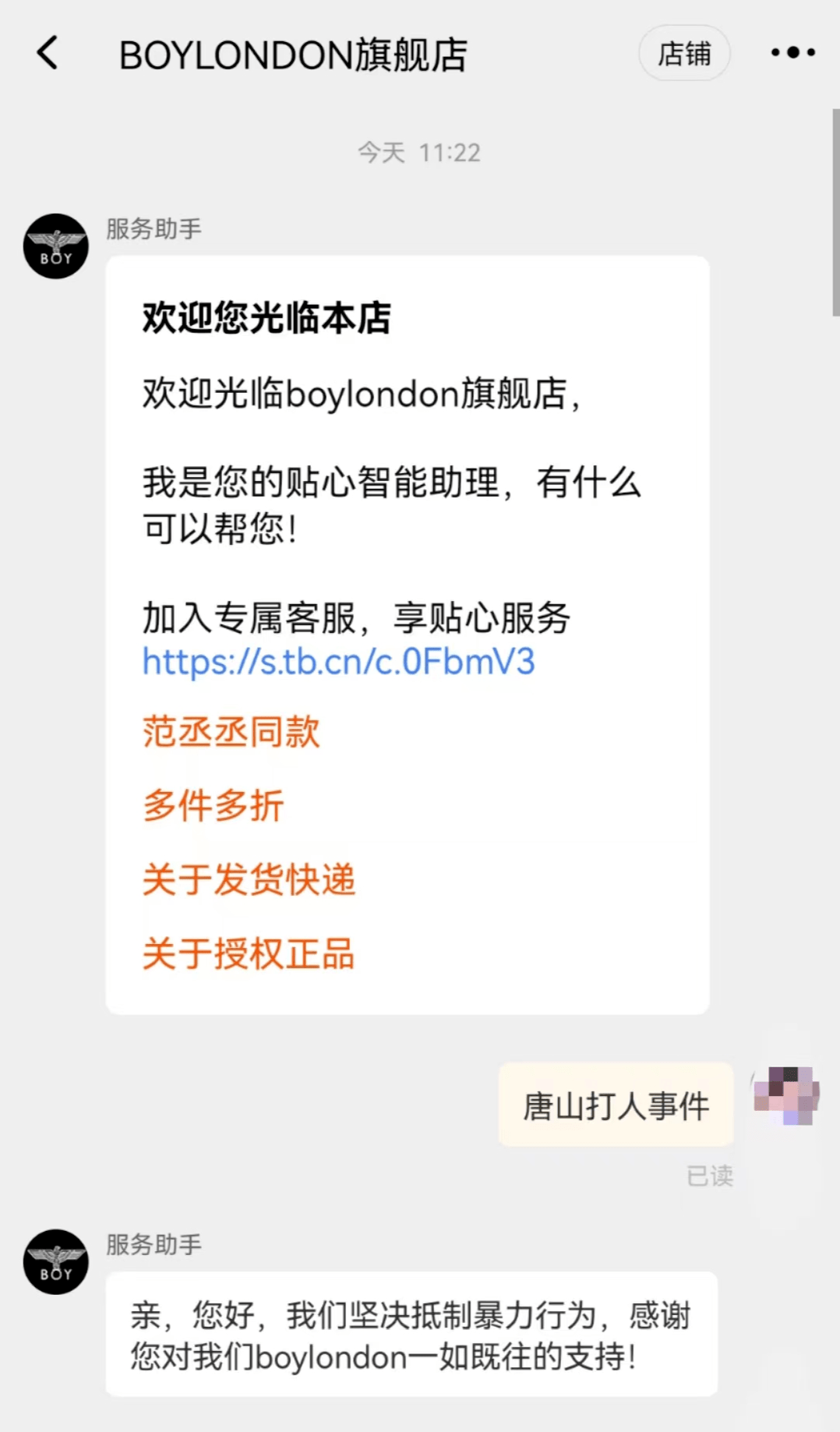Open the three-dot overflow menu
This screenshot has height=1432, width=840.
(x=792, y=53)
